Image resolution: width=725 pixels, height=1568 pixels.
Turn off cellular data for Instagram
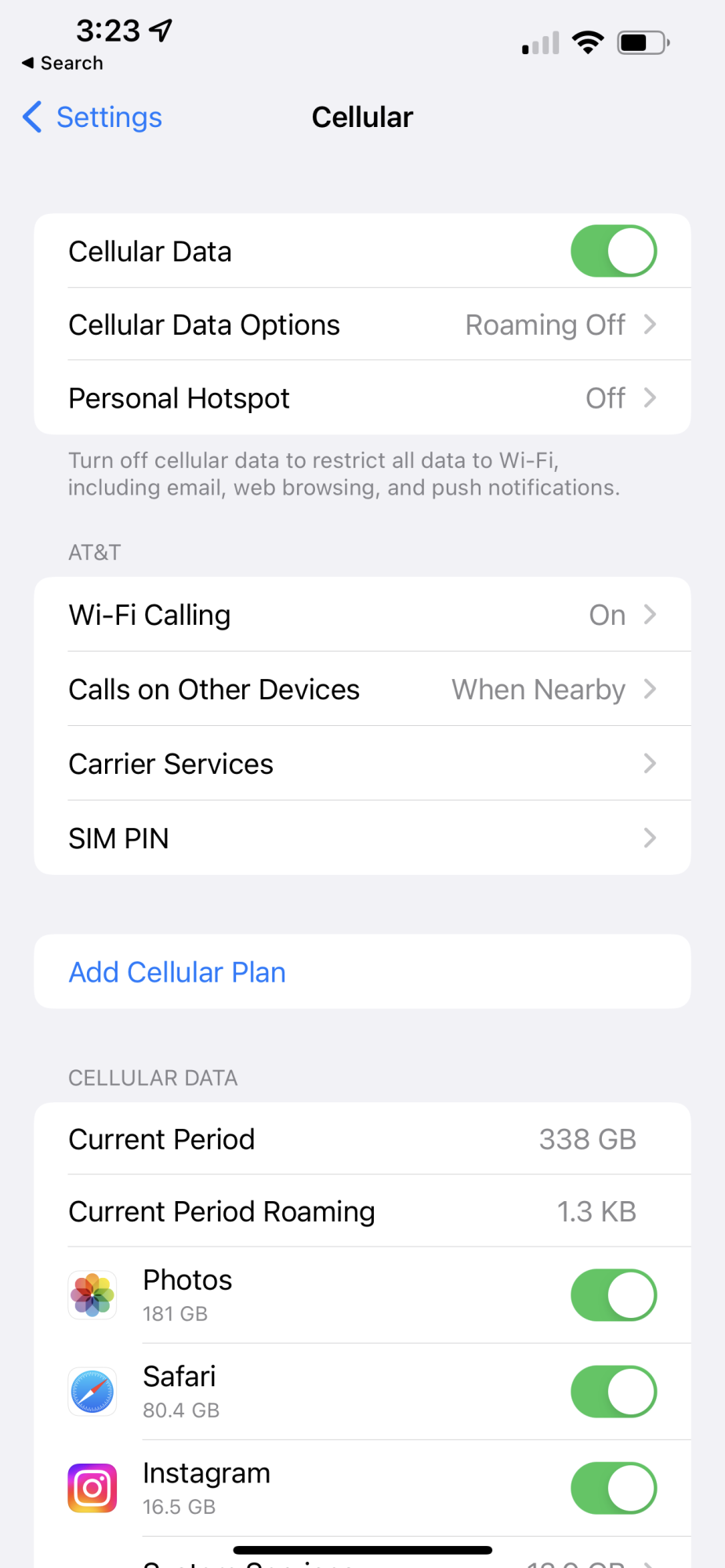[x=613, y=1488]
